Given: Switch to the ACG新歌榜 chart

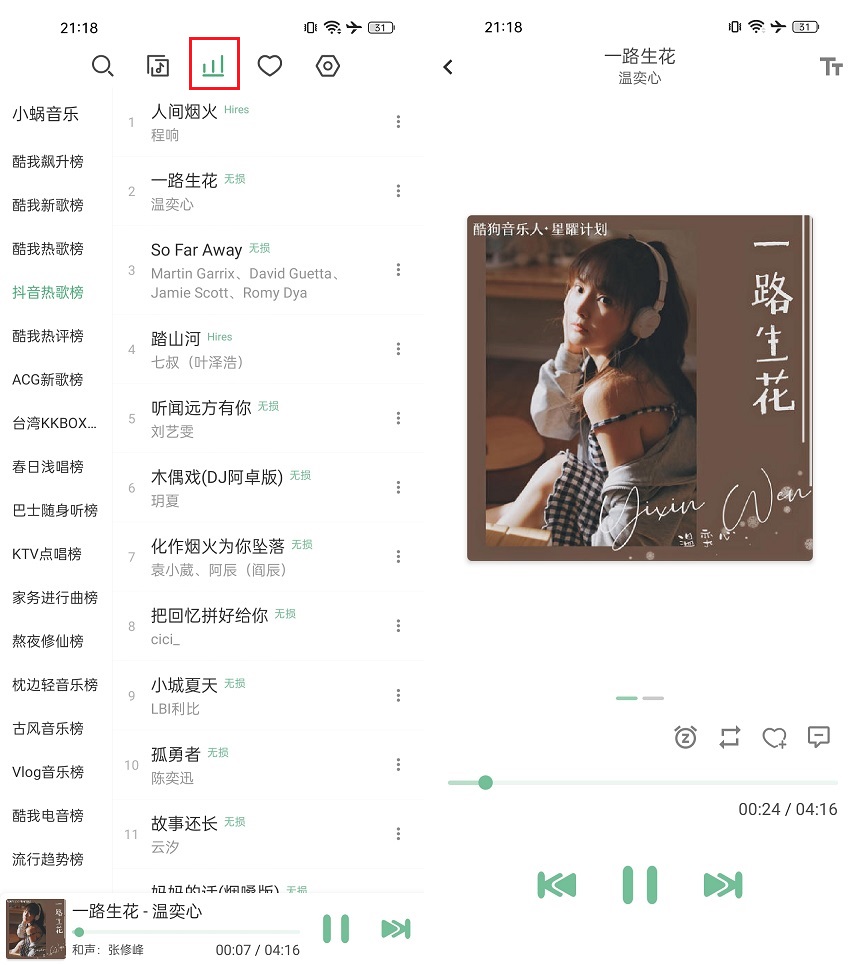Looking at the screenshot, I should [x=48, y=379].
